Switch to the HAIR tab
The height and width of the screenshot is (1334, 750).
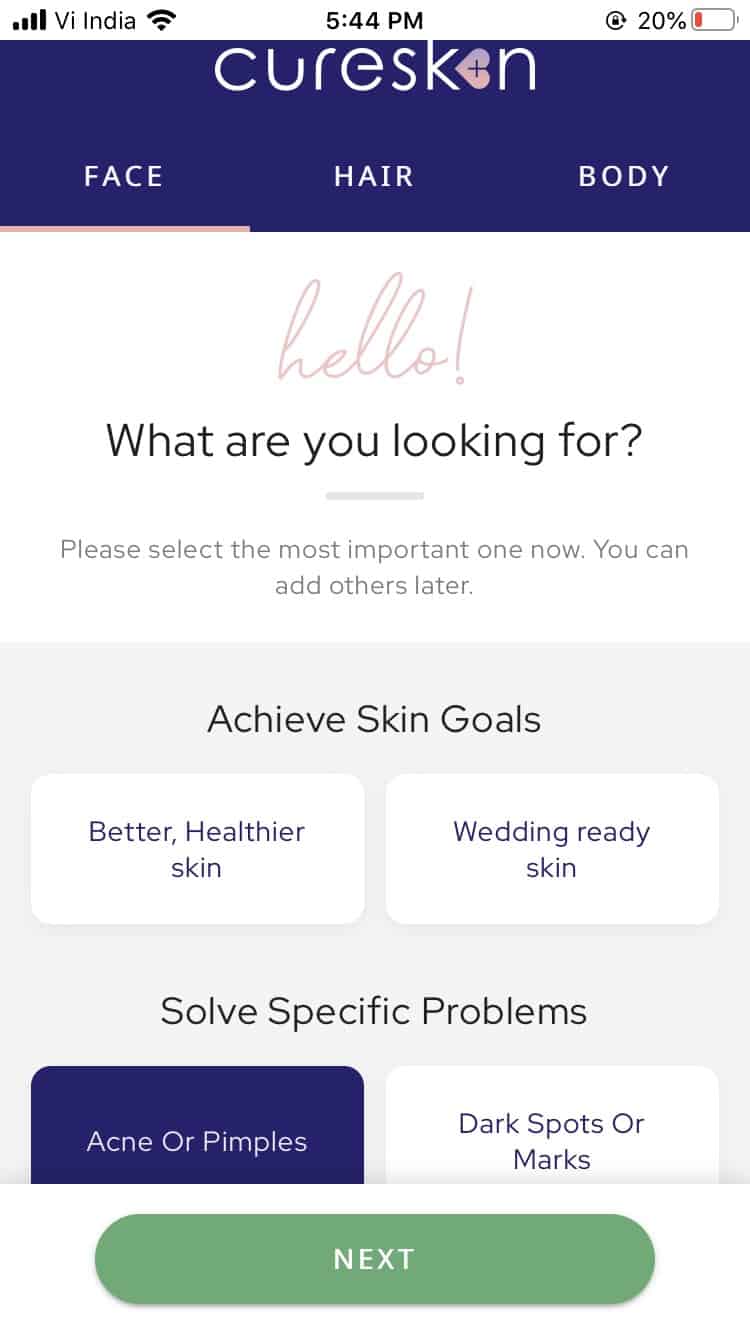pos(374,176)
